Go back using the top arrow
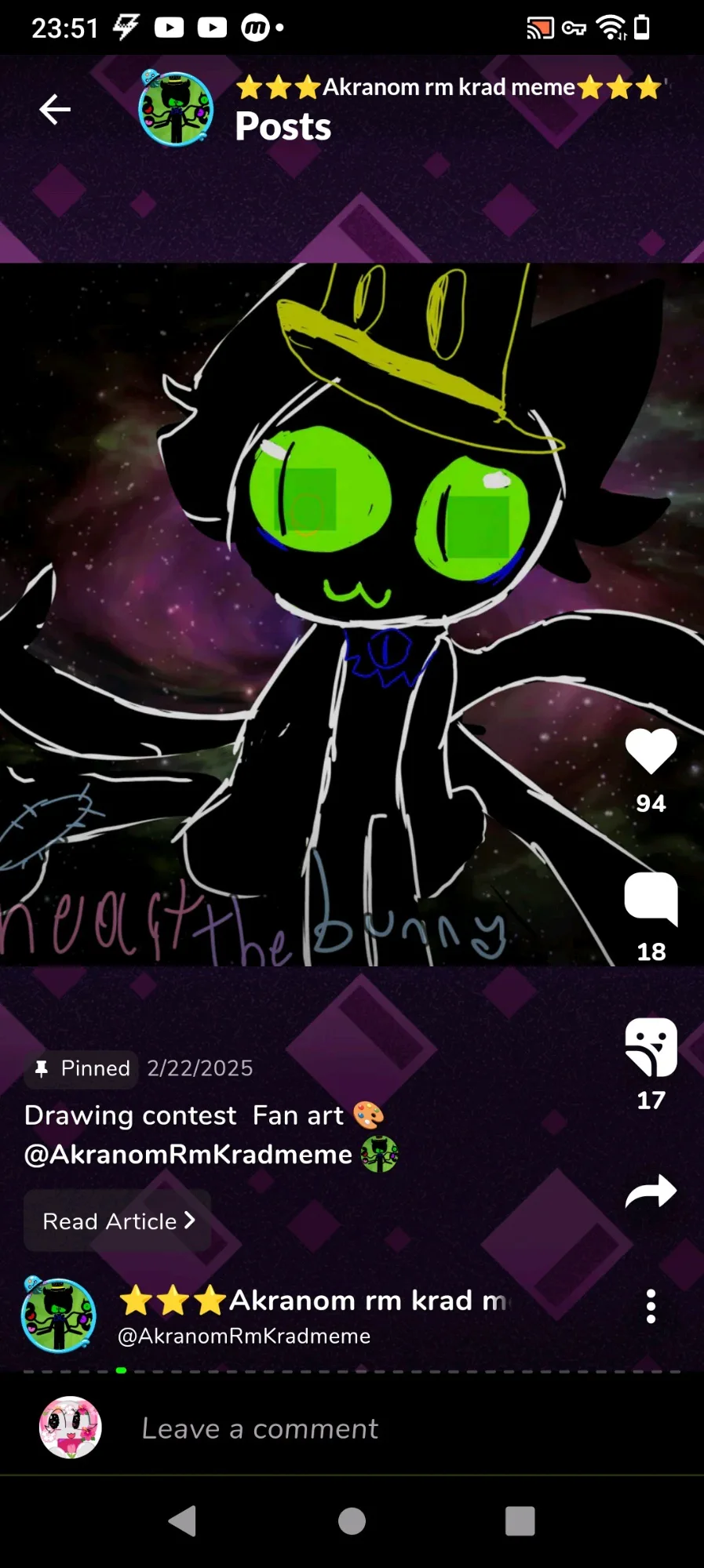The height and width of the screenshot is (1568, 704). coord(55,109)
